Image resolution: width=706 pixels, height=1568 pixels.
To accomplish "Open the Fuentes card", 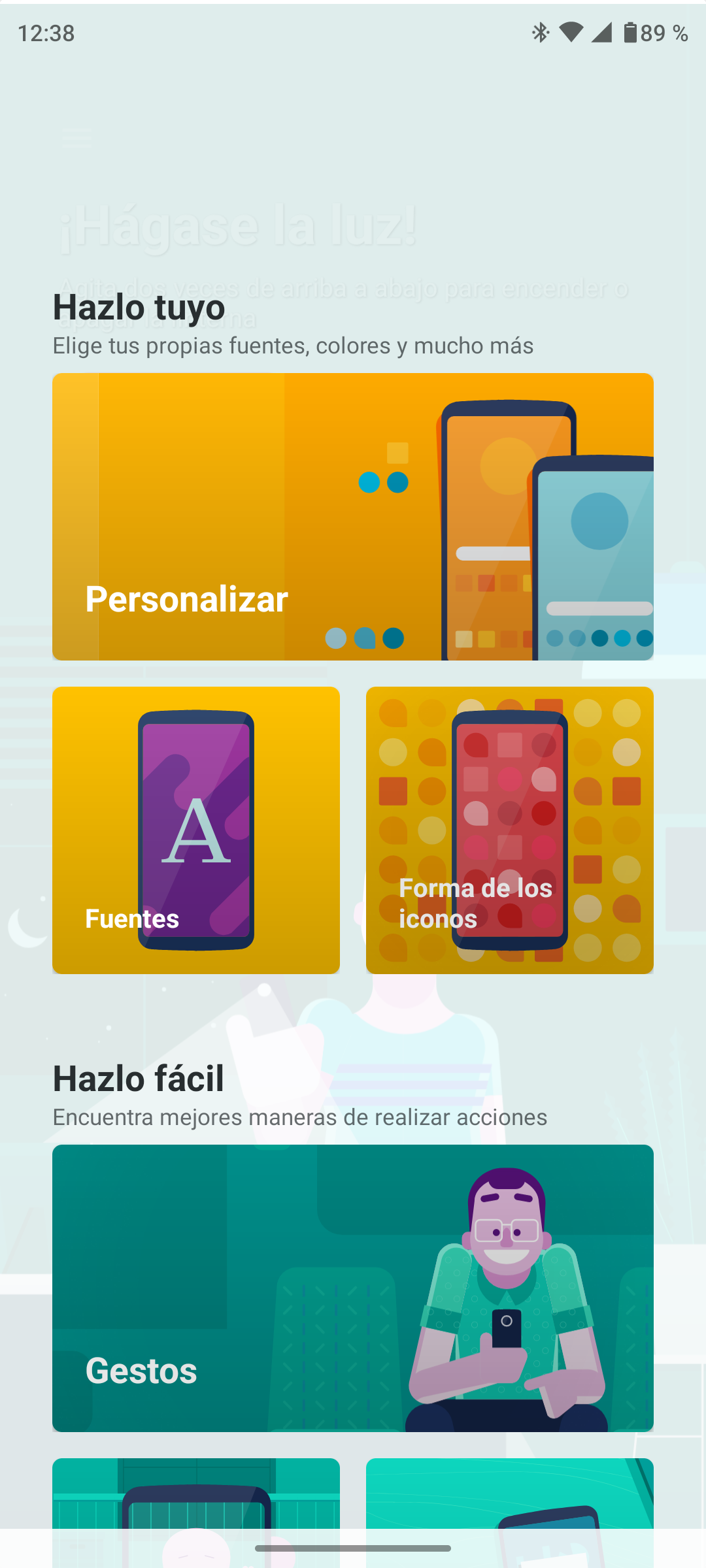I will click(x=196, y=830).
